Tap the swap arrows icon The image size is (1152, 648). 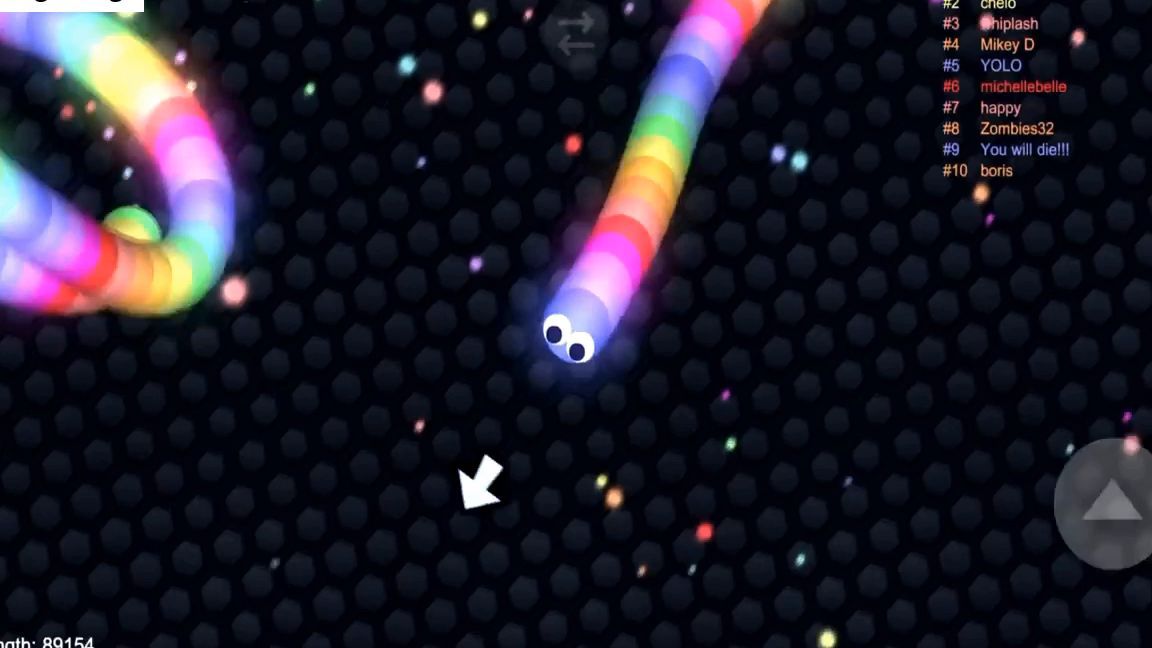click(576, 33)
